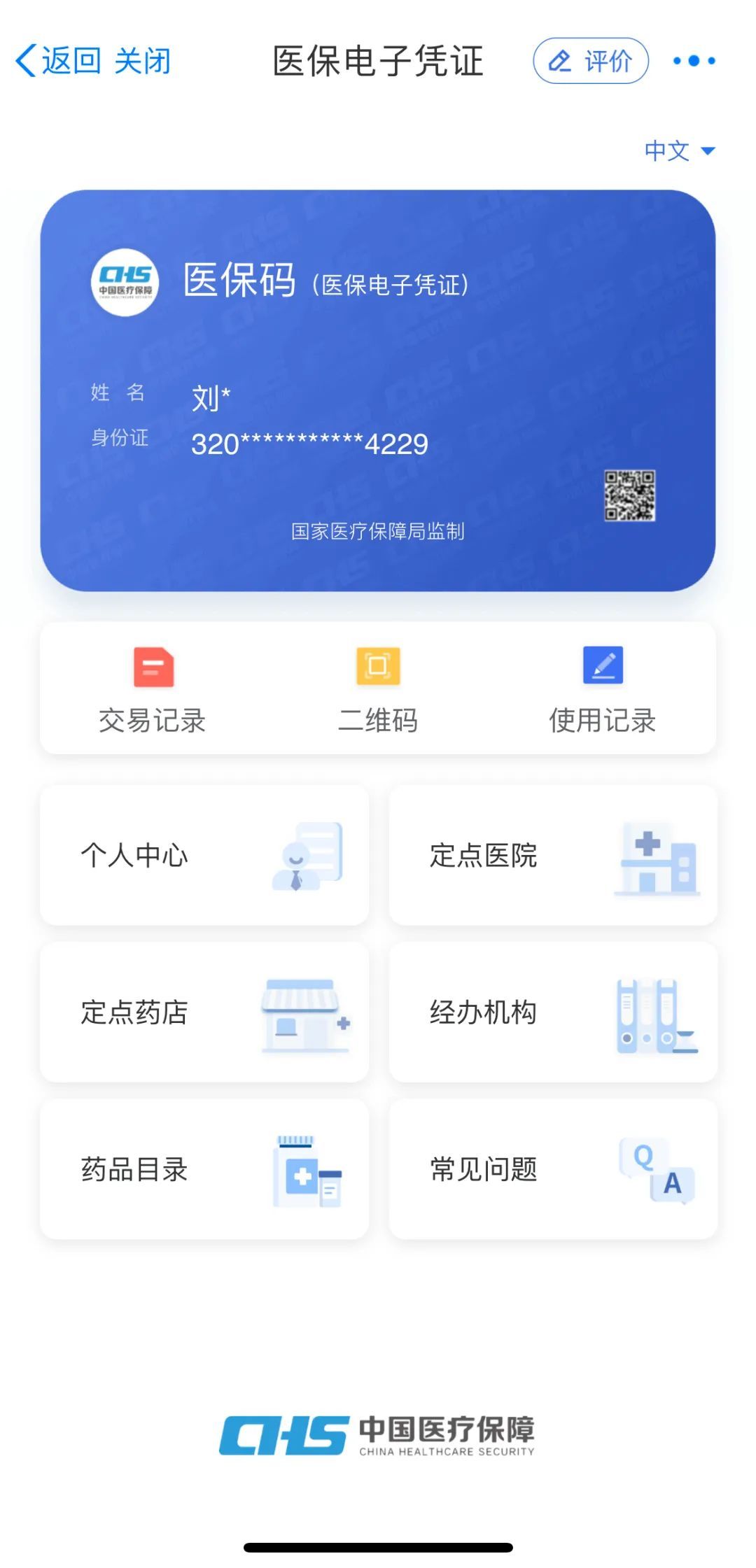Click the 中文 dropdown arrow
The width and height of the screenshot is (756, 1568).
[707, 150]
